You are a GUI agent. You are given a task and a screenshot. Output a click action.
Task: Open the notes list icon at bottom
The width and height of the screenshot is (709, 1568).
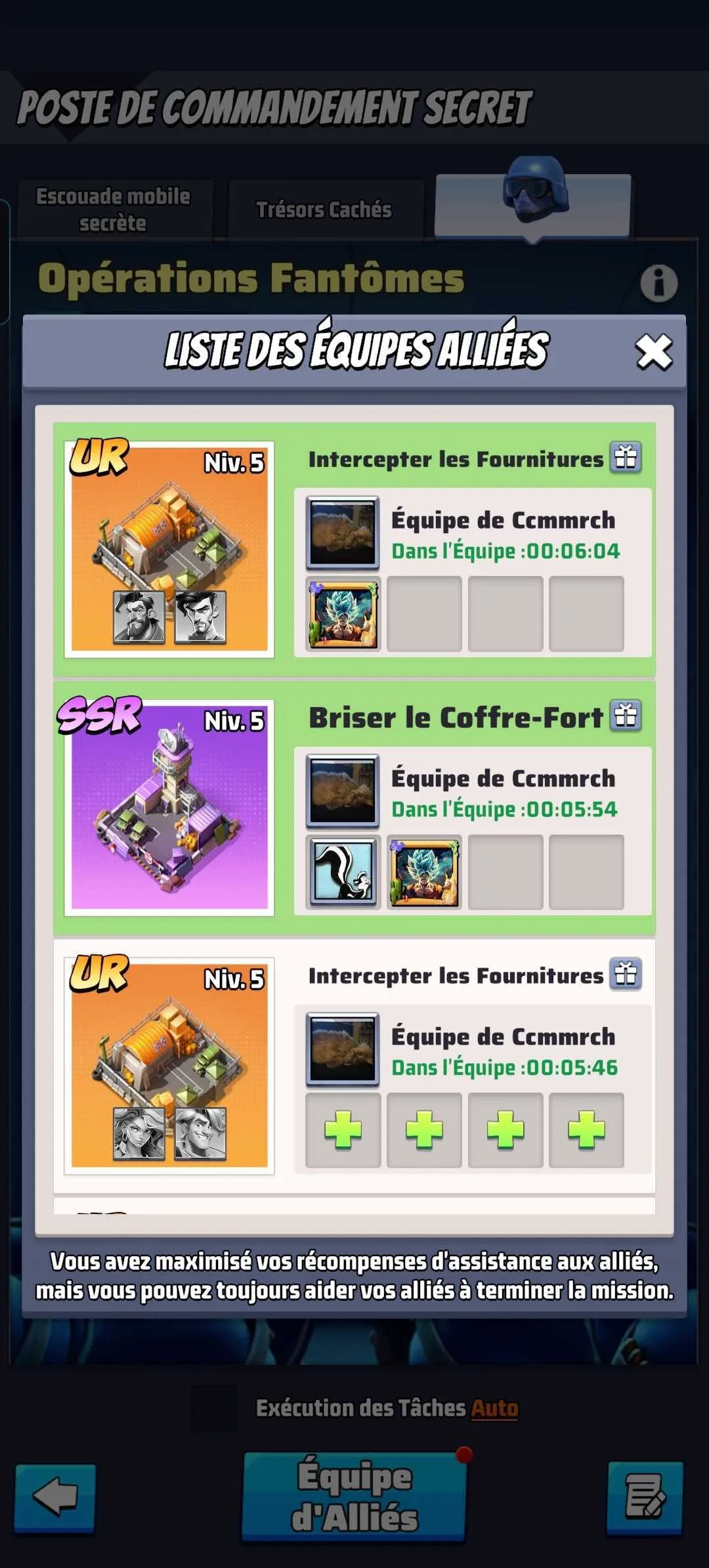click(x=645, y=1498)
